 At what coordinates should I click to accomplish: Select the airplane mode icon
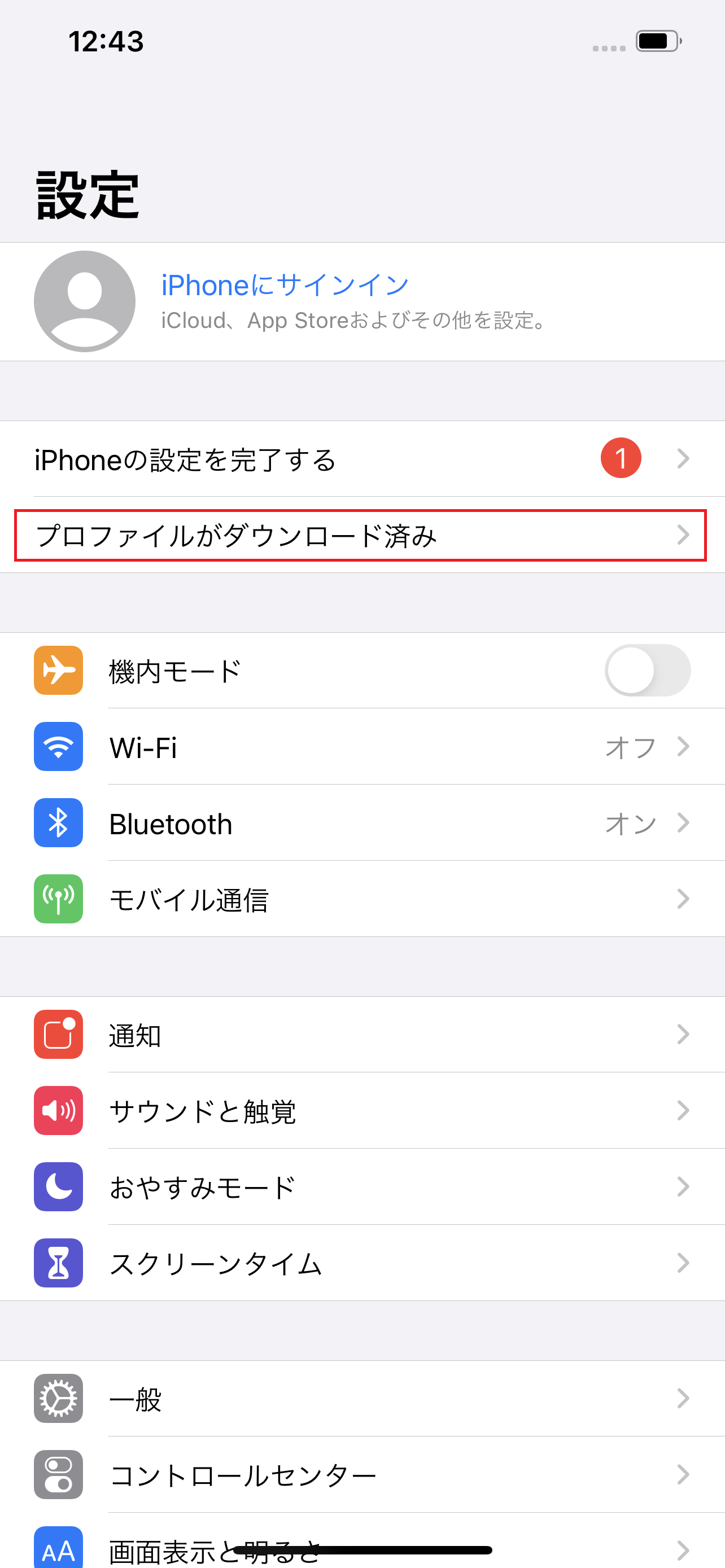pyautogui.click(x=58, y=671)
